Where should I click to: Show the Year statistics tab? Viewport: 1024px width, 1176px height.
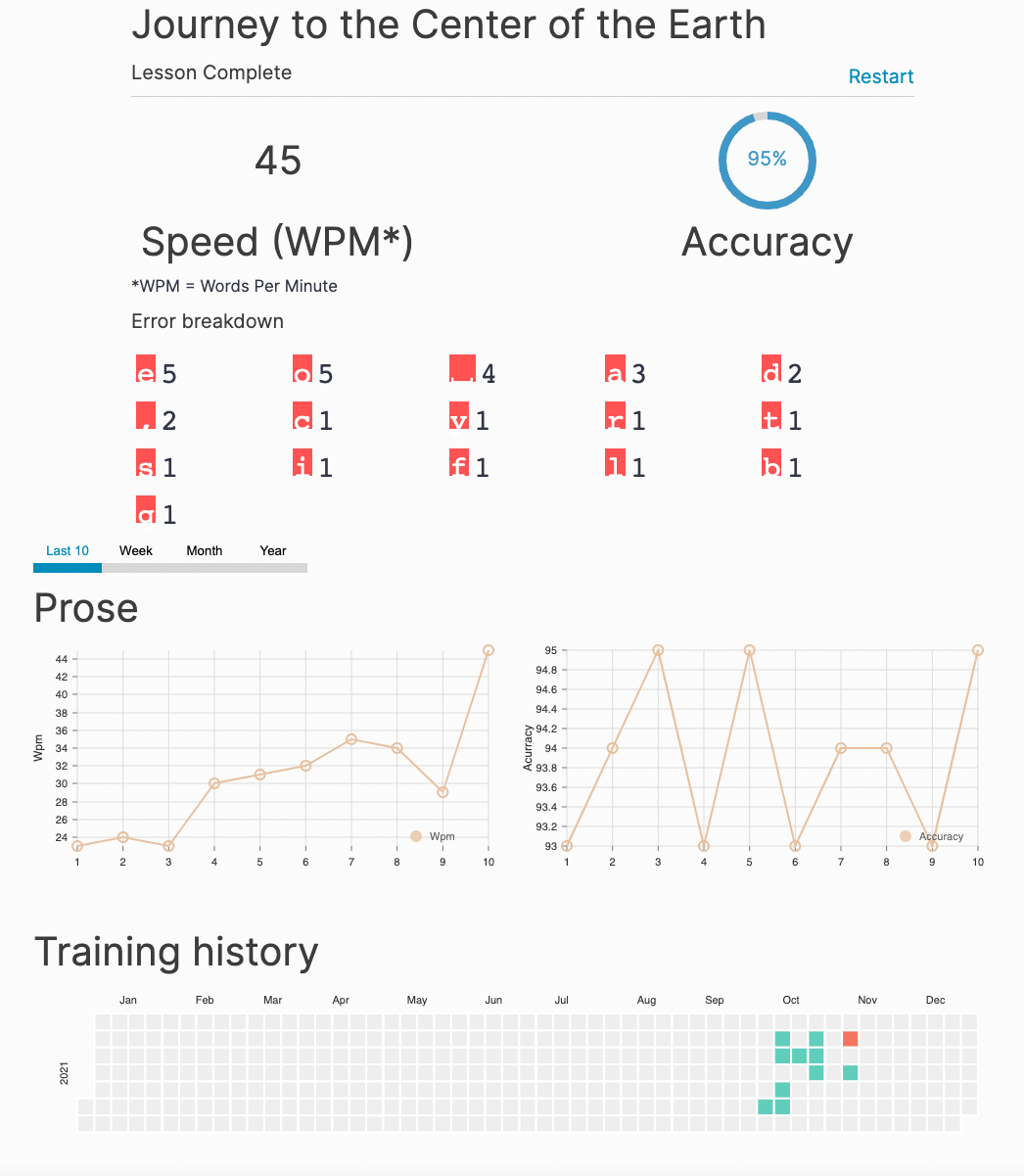tap(273, 551)
